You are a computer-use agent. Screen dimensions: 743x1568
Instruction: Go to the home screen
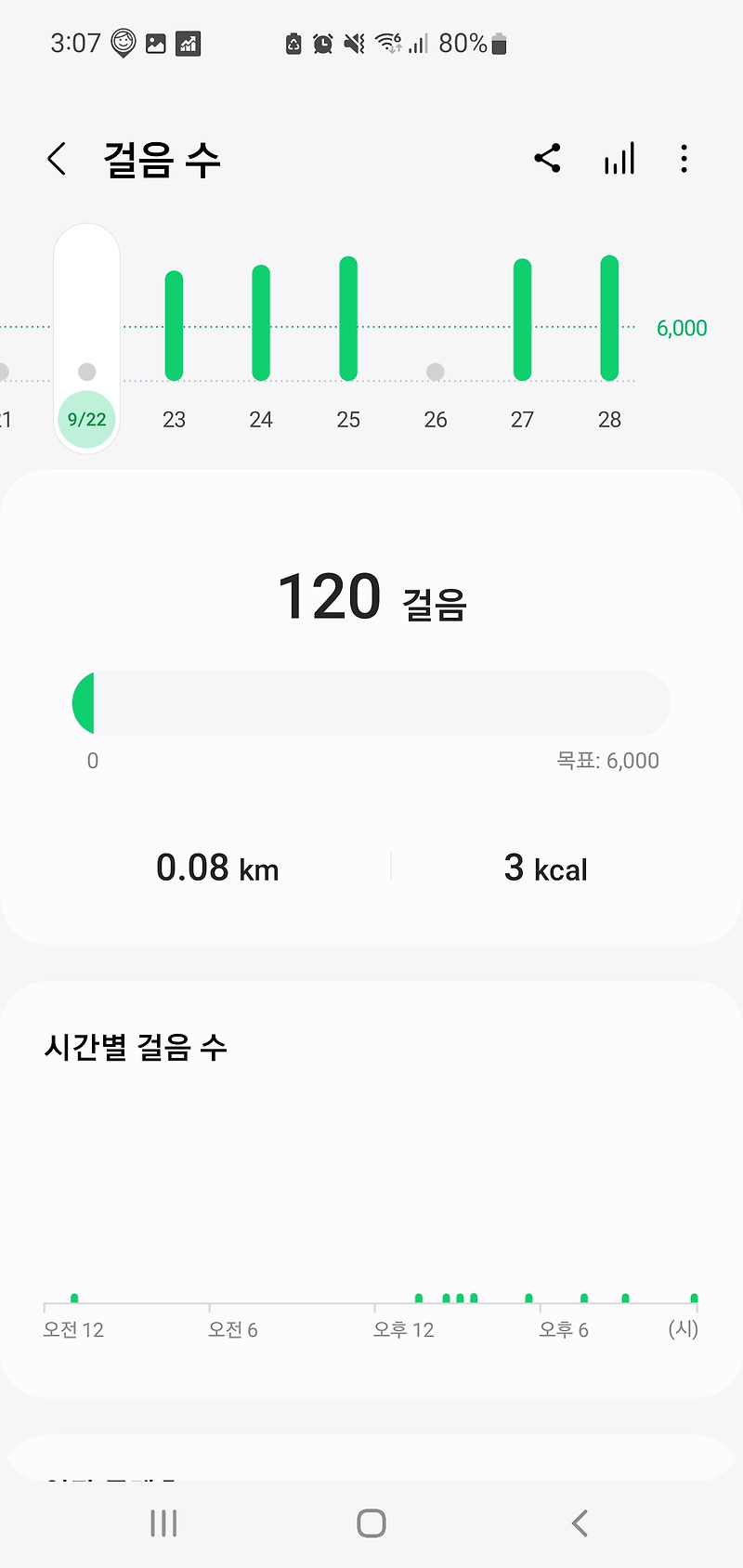click(371, 1523)
